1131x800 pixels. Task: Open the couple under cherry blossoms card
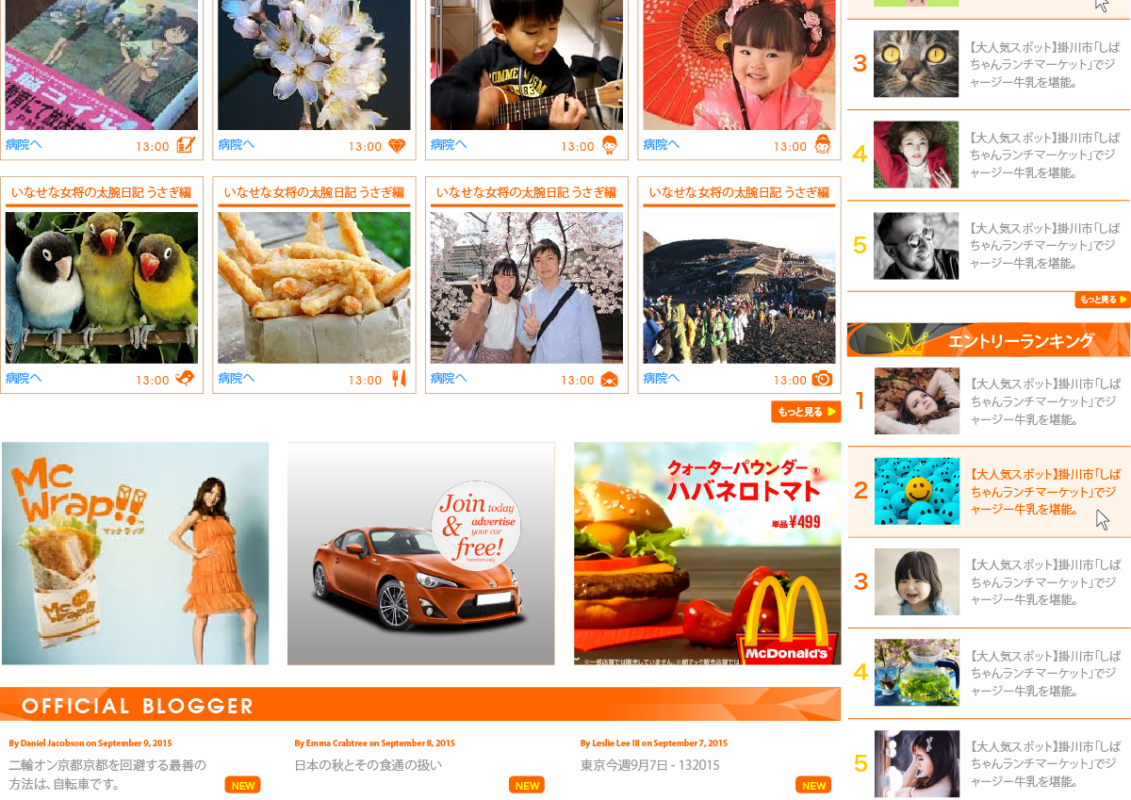[527, 286]
